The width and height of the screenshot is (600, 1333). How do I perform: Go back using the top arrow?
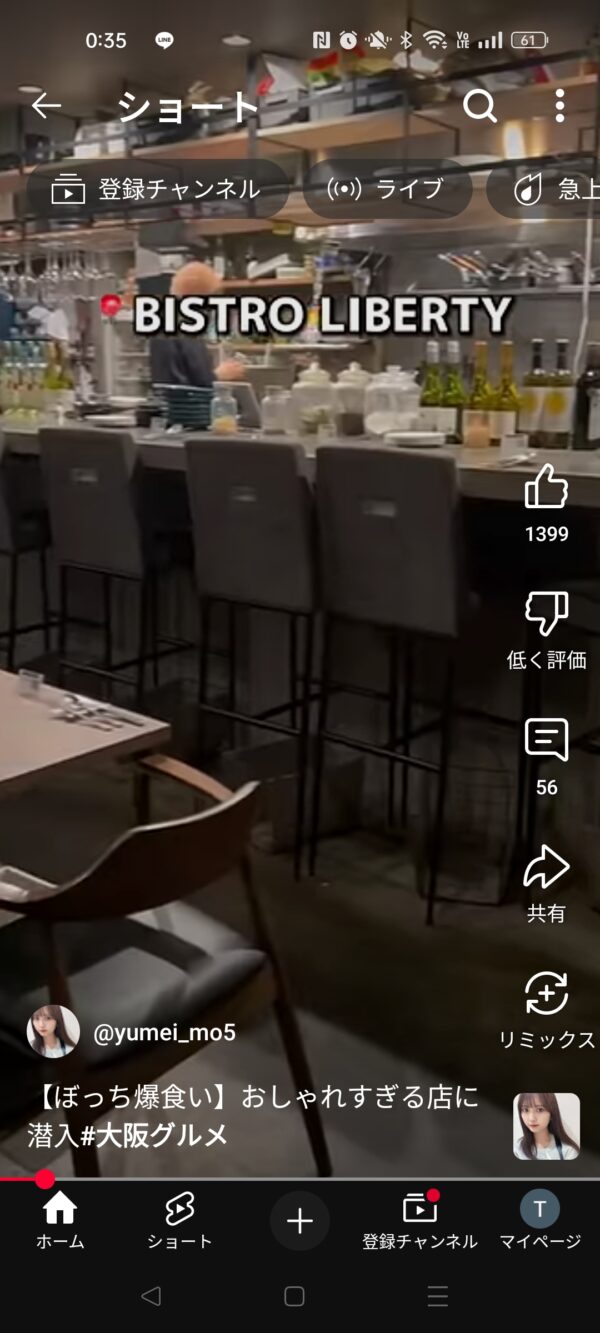coord(46,106)
